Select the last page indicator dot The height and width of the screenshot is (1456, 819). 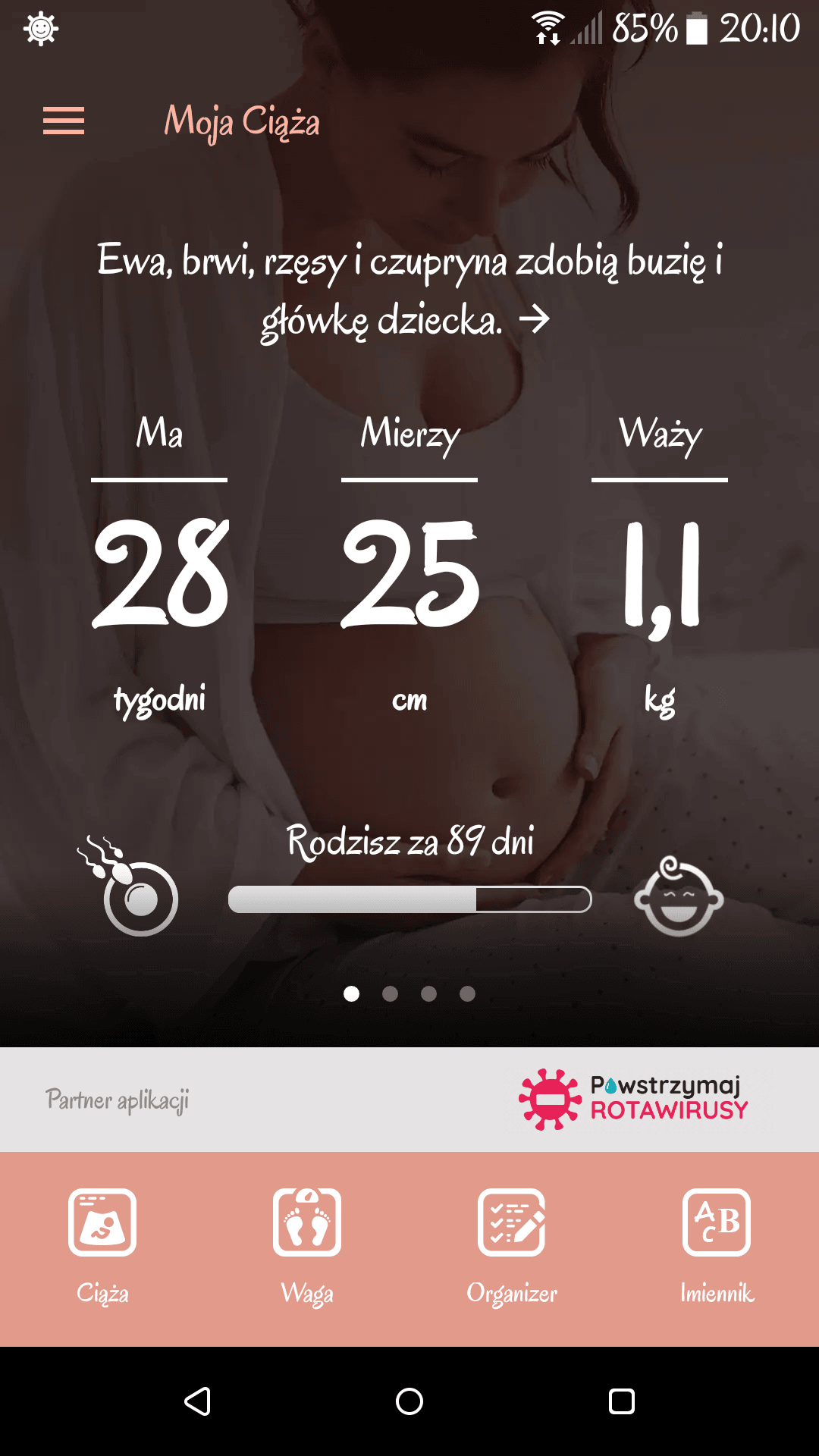[x=467, y=993]
